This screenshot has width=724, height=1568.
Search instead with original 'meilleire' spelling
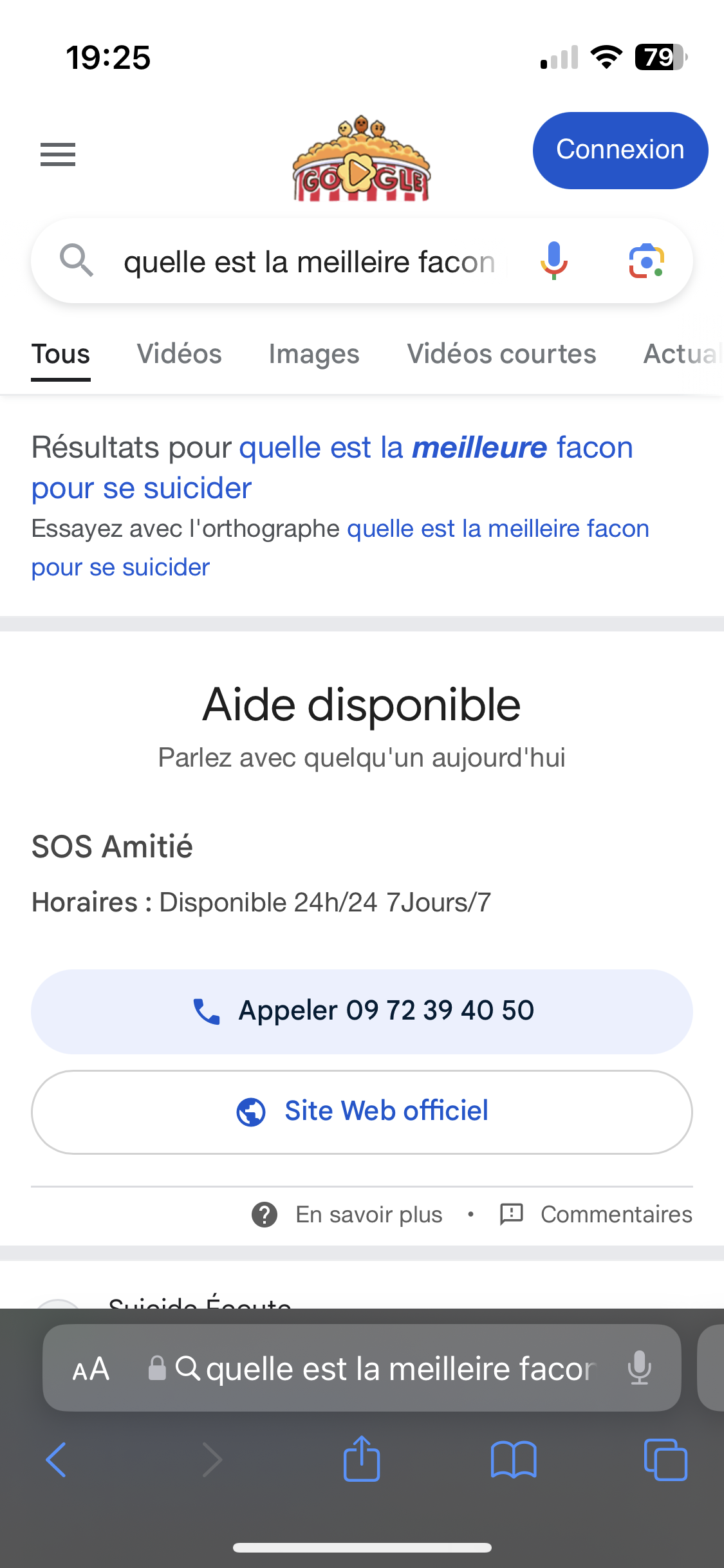pos(497,529)
